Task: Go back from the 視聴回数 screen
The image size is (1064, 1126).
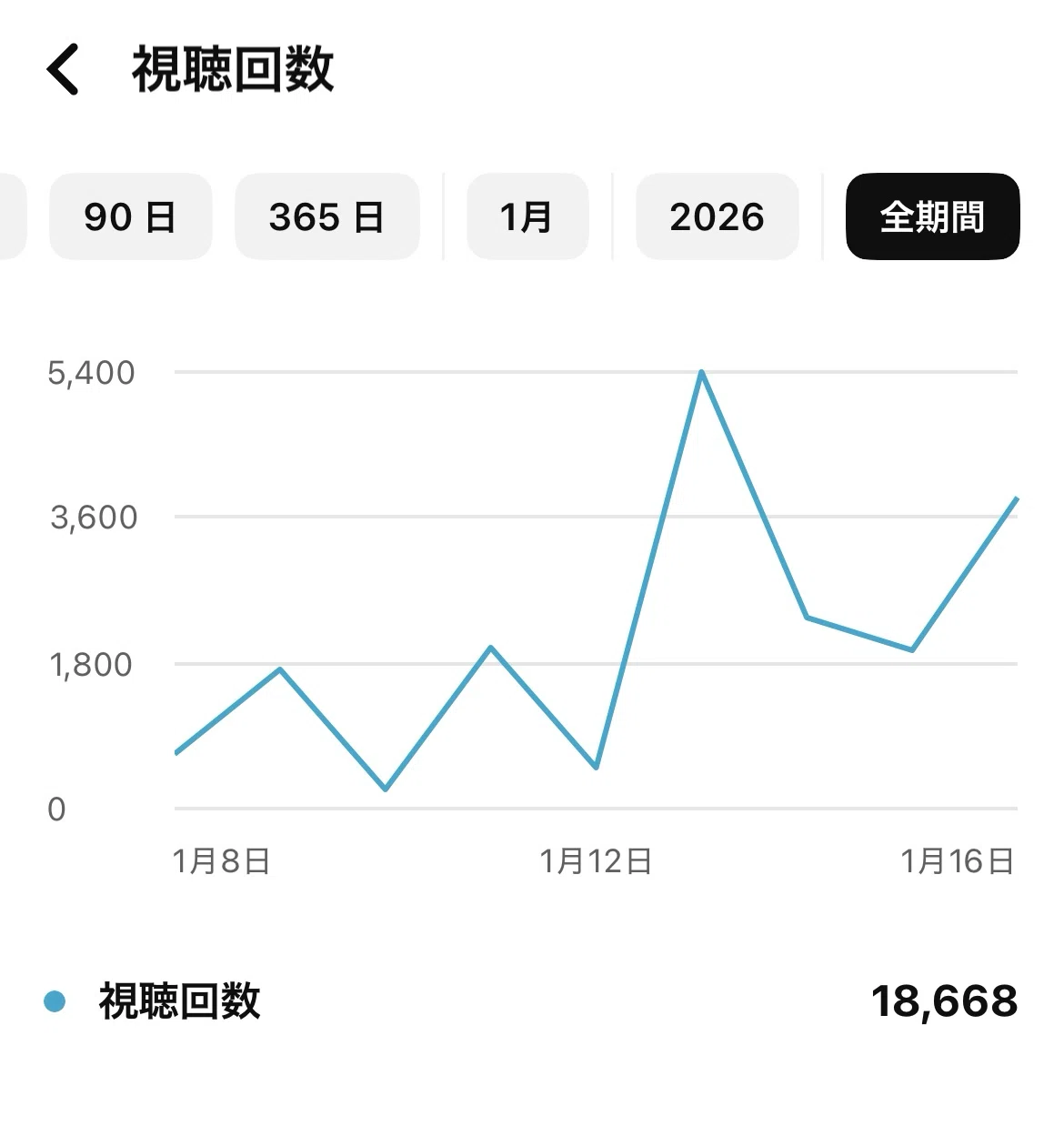Action: pos(63,69)
